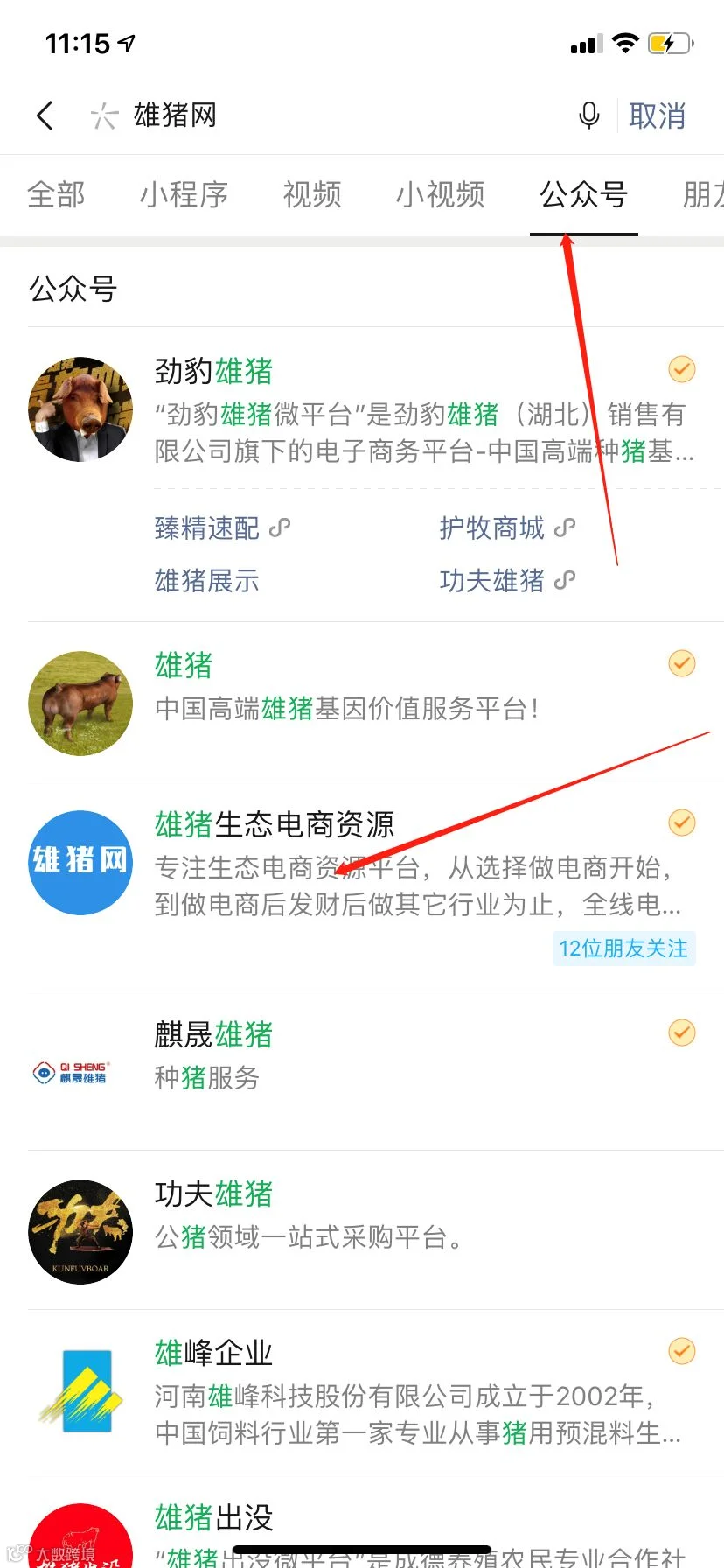Switch to the 小程序 tab

click(184, 194)
